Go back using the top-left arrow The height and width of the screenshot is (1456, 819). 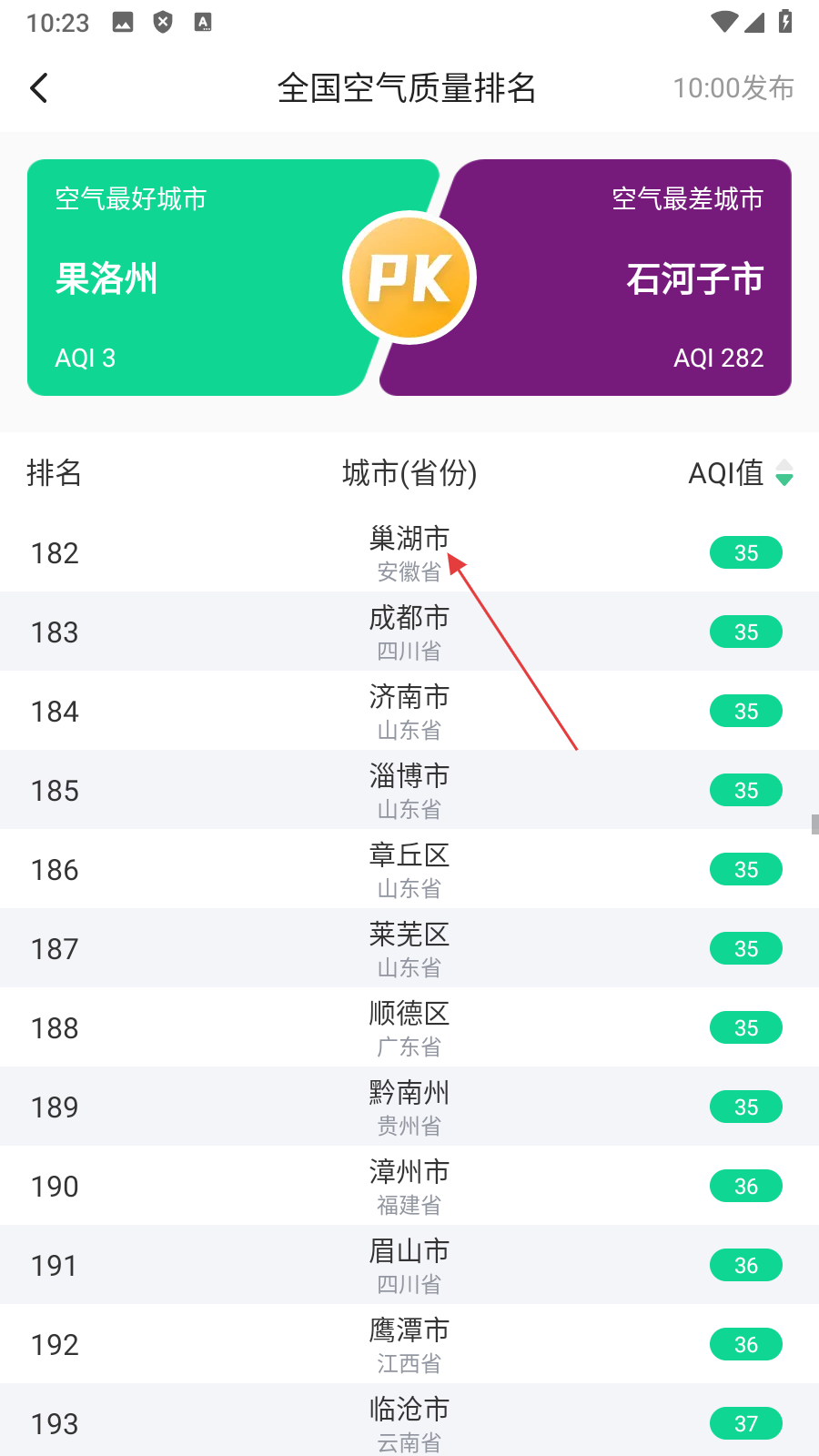tap(39, 88)
